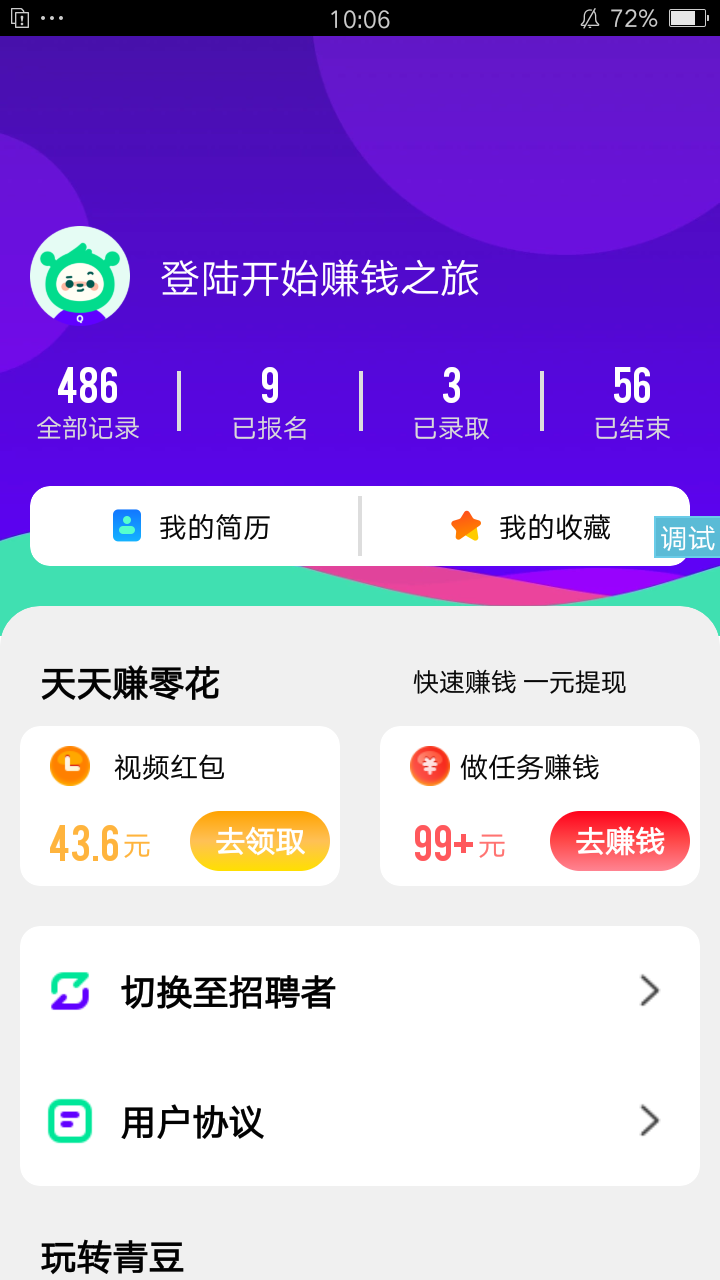Open 我的简历
Screen dimensions: 720x1280
(x=193, y=527)
